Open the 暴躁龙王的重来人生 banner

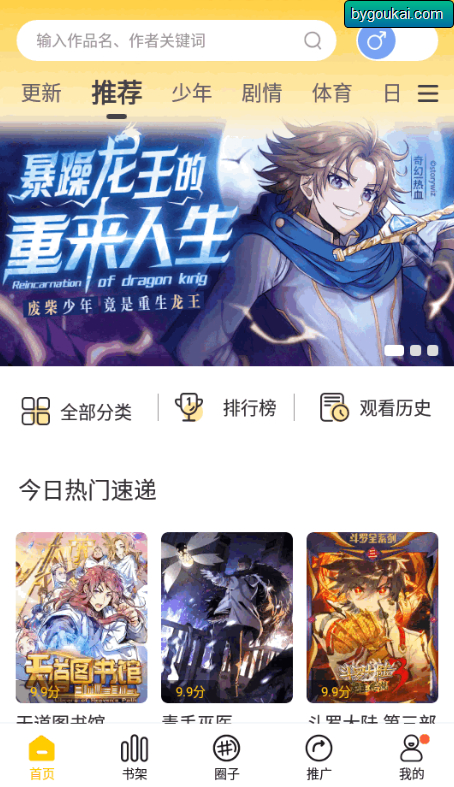(227, 243)
